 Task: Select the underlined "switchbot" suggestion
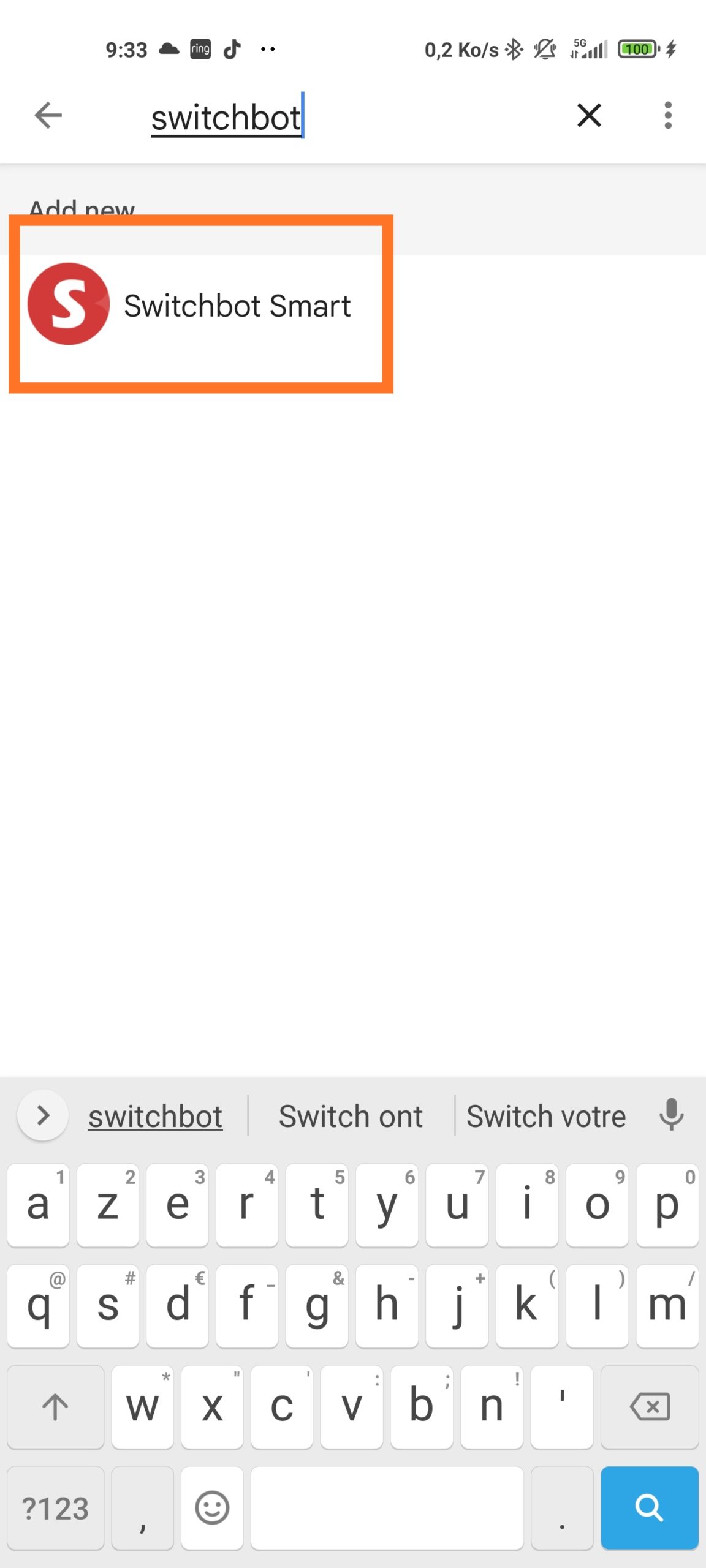click(x=155, y=1116)
